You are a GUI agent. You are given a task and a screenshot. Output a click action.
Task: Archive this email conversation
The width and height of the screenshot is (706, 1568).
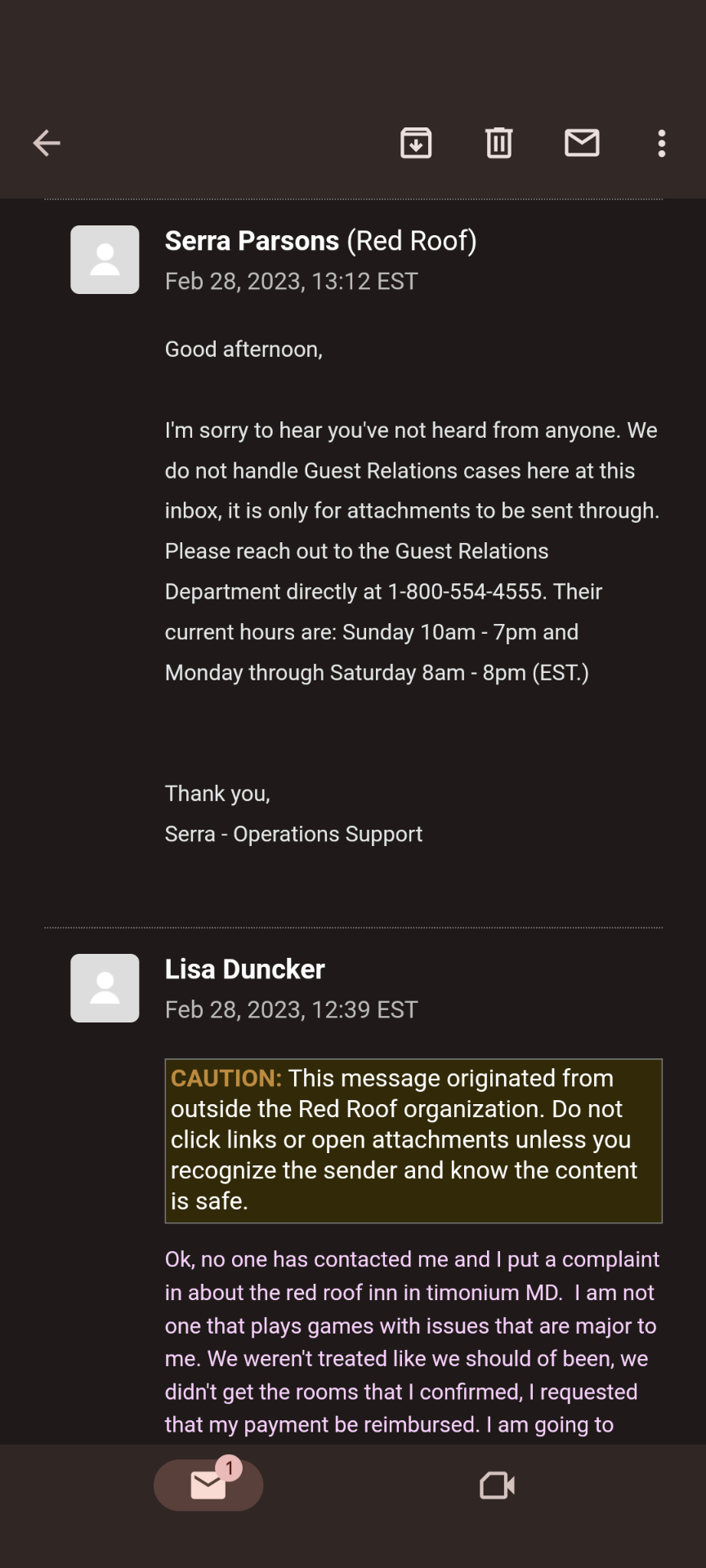416,143
